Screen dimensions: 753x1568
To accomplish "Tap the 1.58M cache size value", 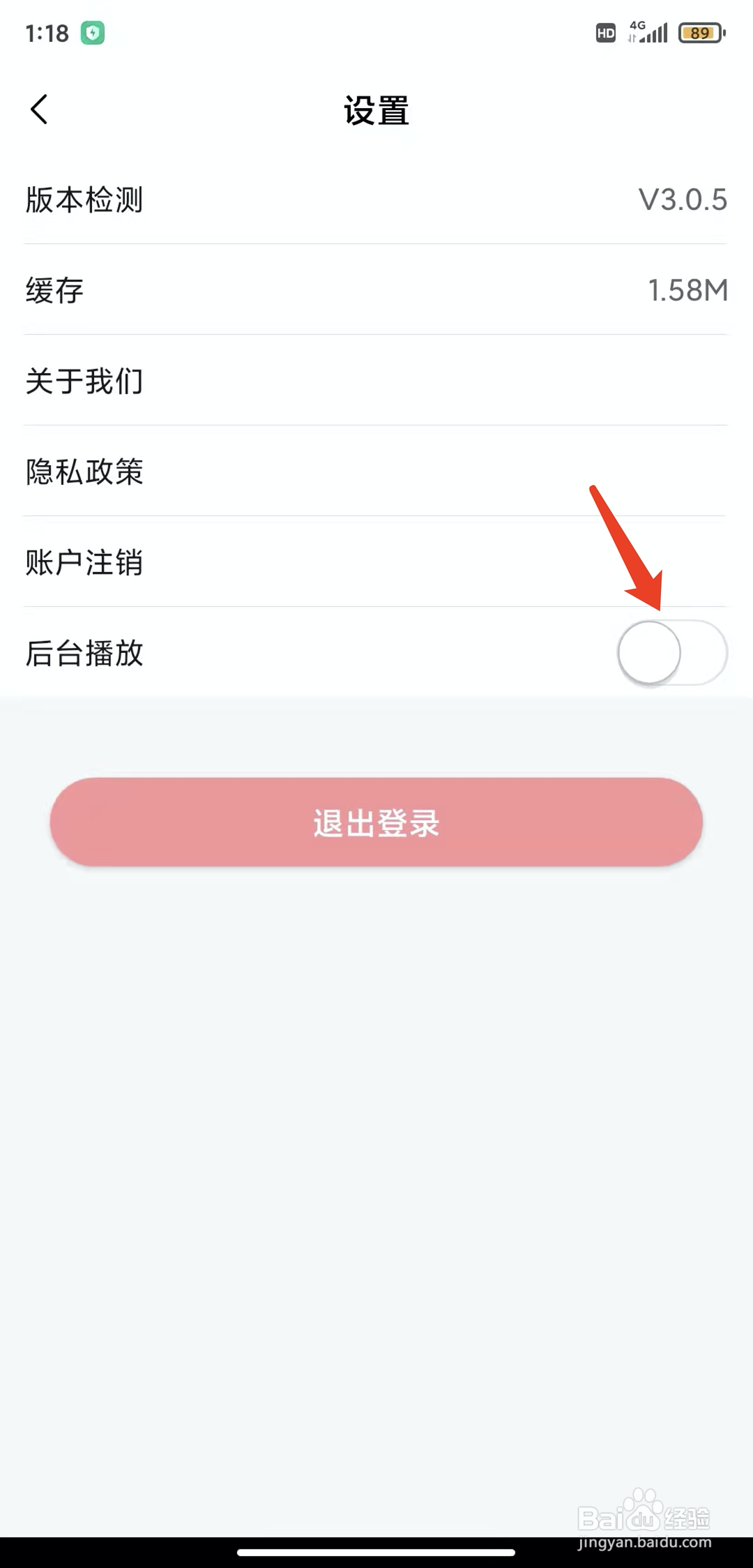I will [x=687, y=291].
